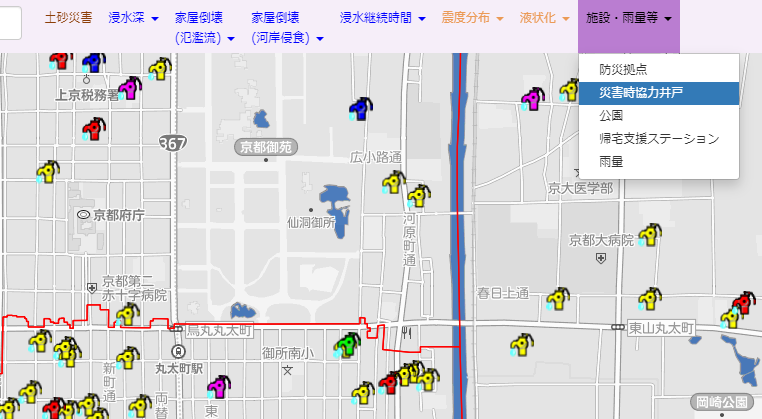The image size is (762, 419).
Task: Select 公園 from the menu
Action: pos(611,115)
